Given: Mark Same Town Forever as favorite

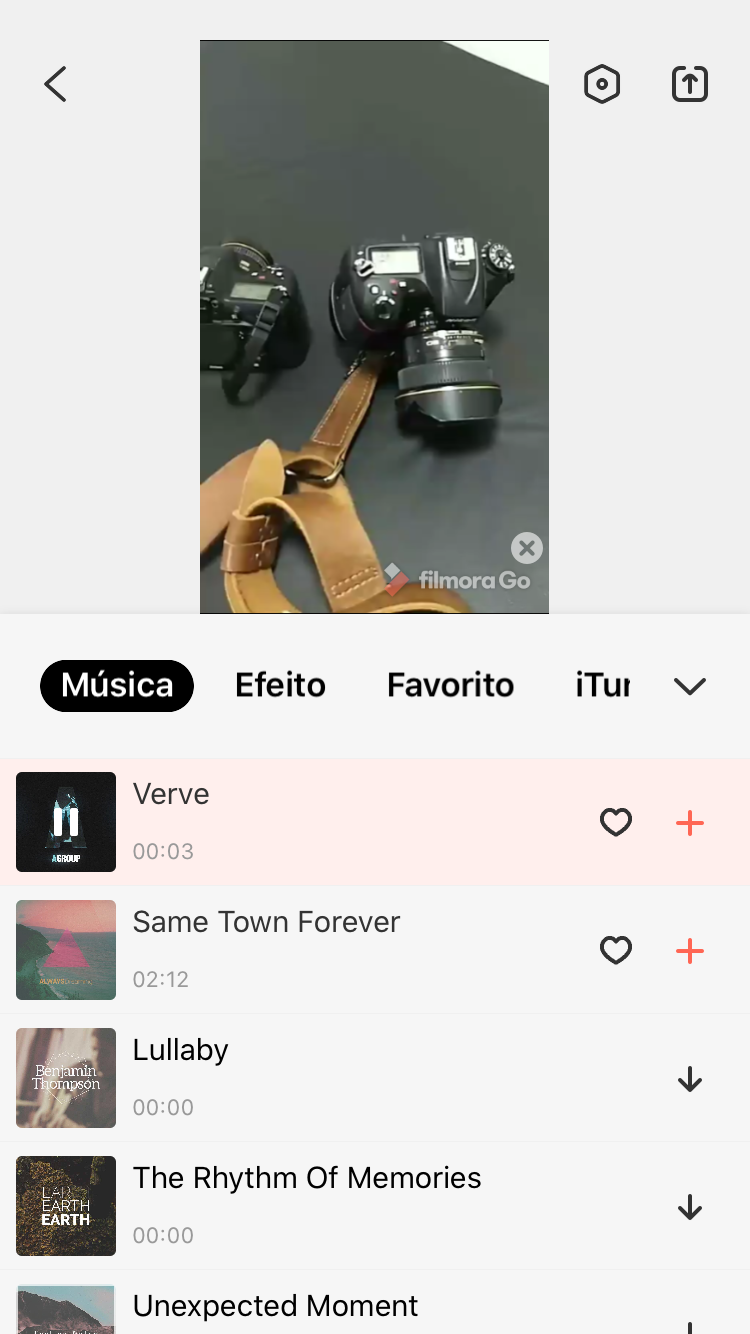Looking at the screenshot, I should (x=616, y=950).
